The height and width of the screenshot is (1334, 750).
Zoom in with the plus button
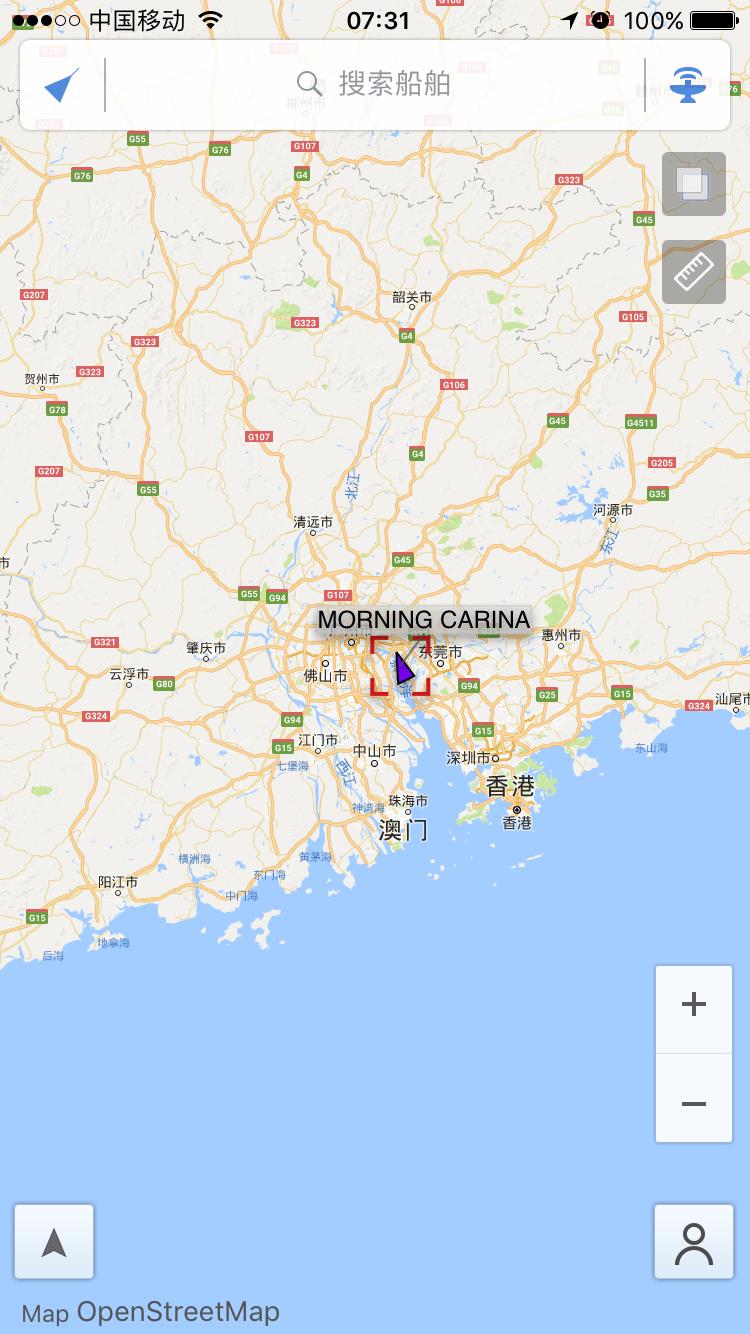693,1006
